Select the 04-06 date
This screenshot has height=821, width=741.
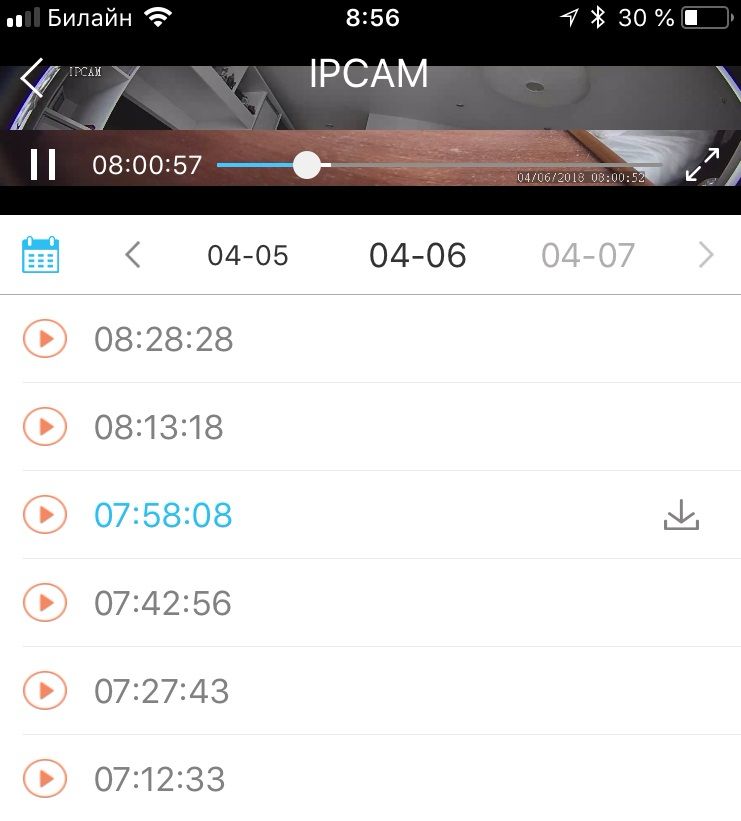click(417, 256)
